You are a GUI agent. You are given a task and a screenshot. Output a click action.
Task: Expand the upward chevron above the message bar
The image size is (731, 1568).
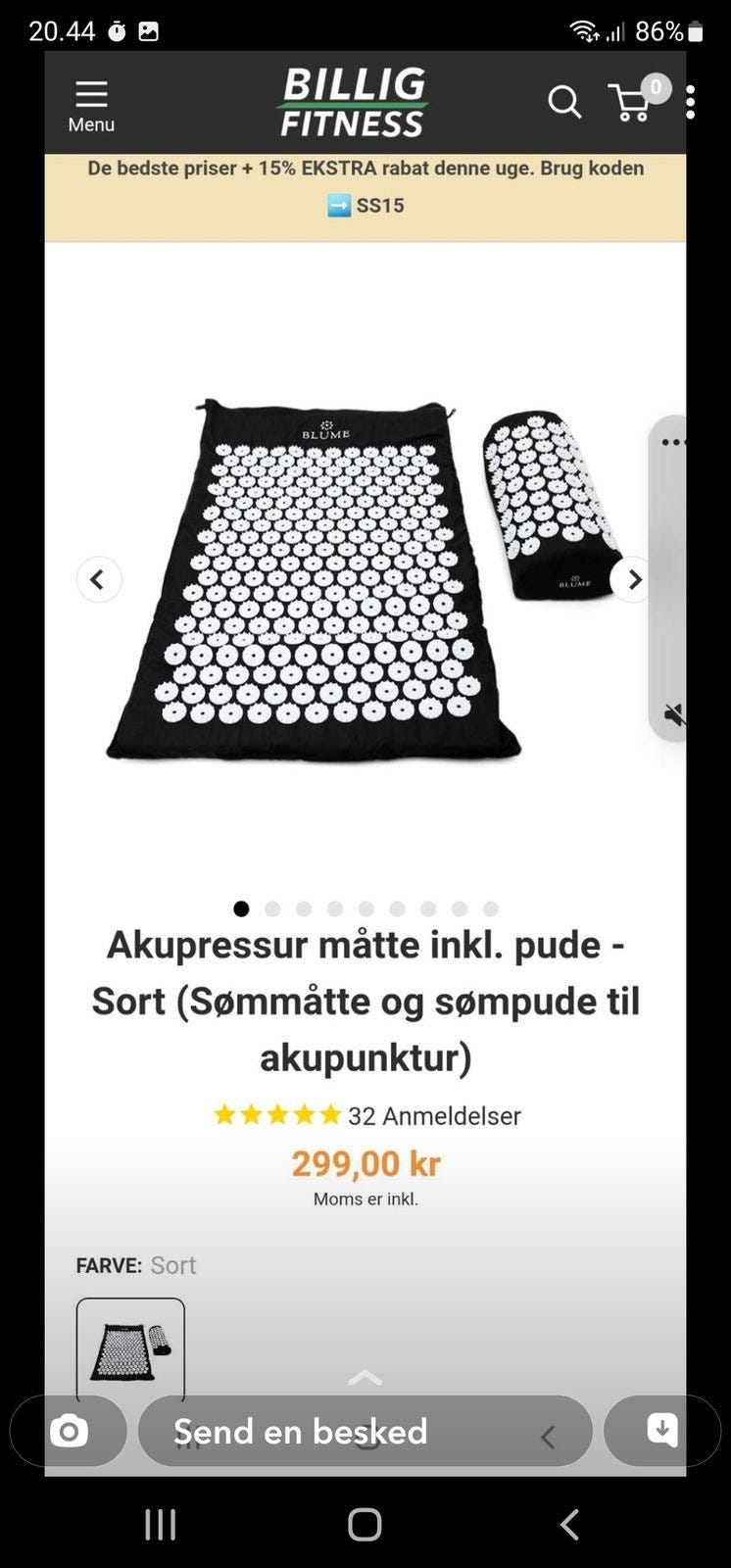[365, 1377]
